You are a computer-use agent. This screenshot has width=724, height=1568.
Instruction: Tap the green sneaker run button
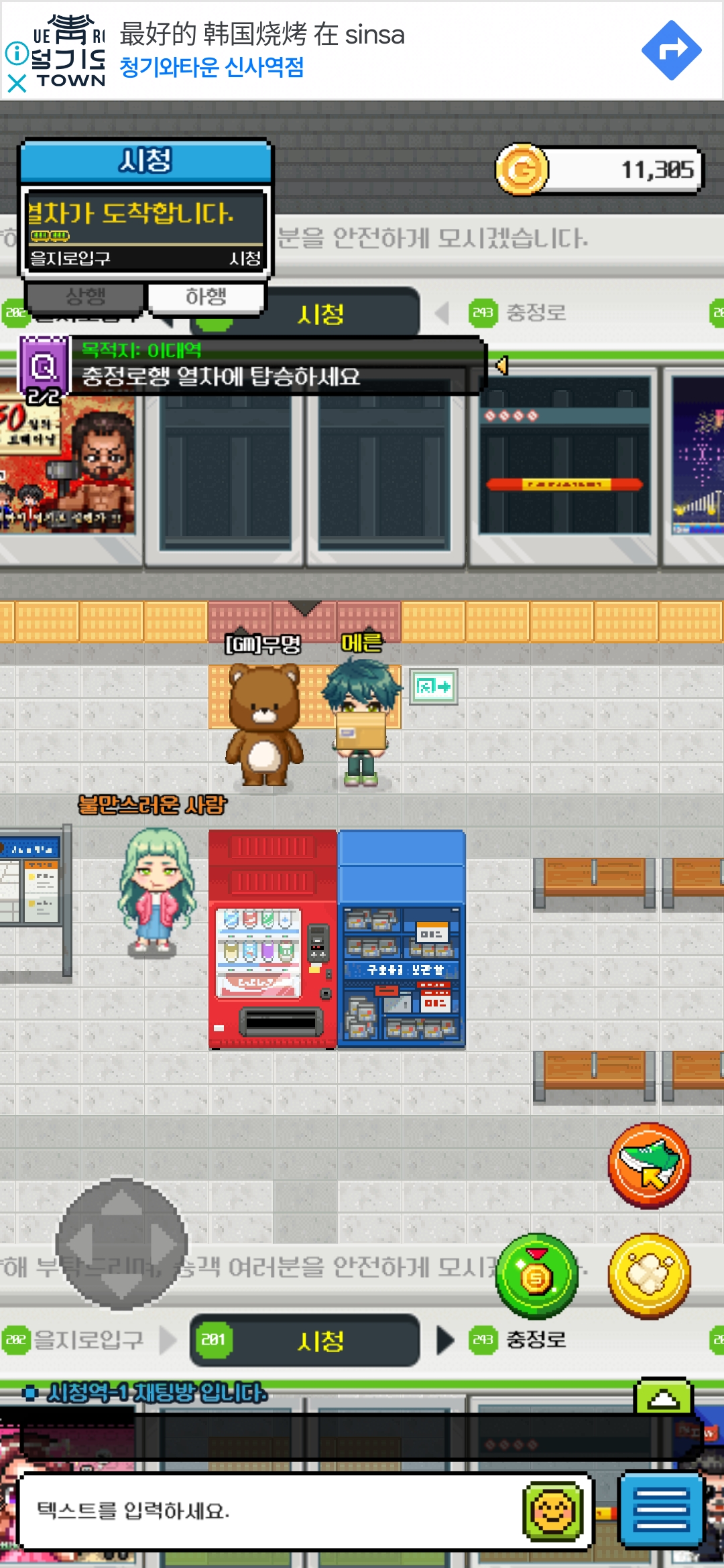(x=649, y=1166)
